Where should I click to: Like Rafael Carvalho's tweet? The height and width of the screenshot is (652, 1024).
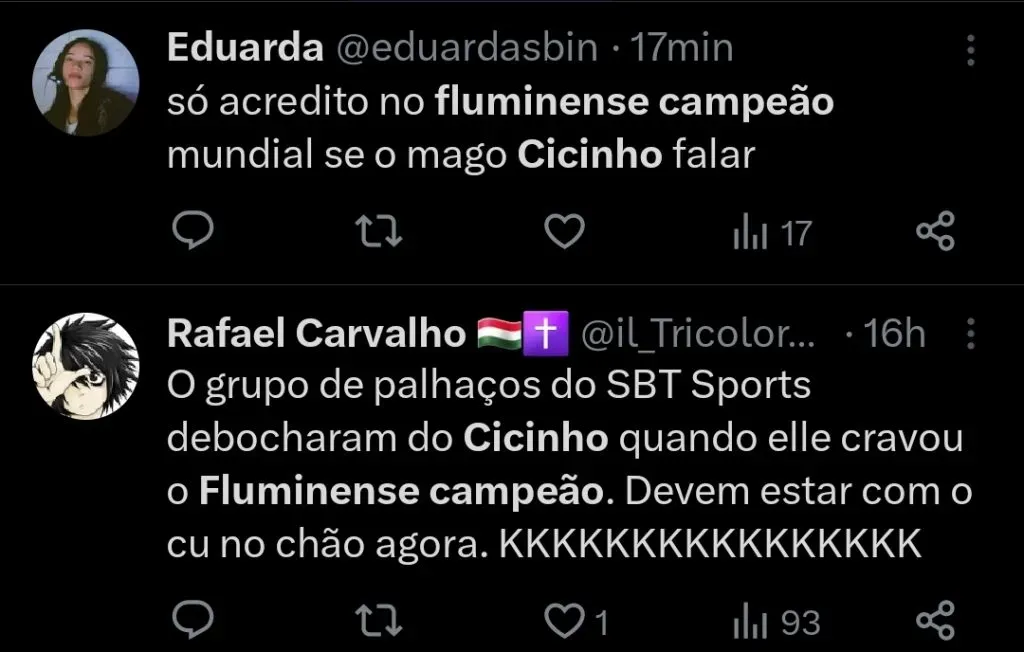566,622
